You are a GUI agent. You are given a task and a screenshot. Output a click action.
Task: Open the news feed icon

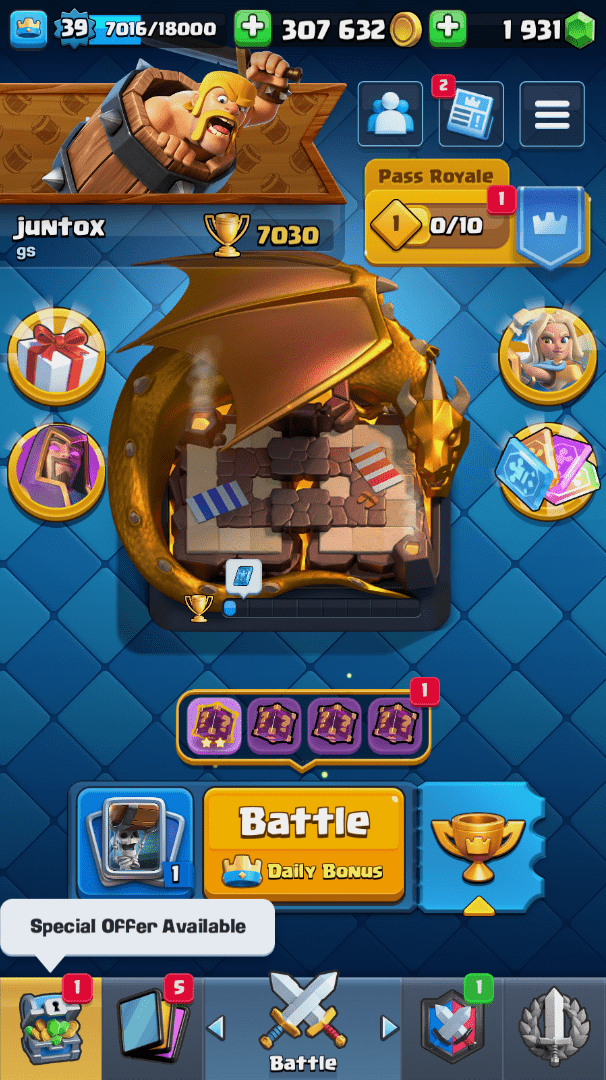click(470, 114)
